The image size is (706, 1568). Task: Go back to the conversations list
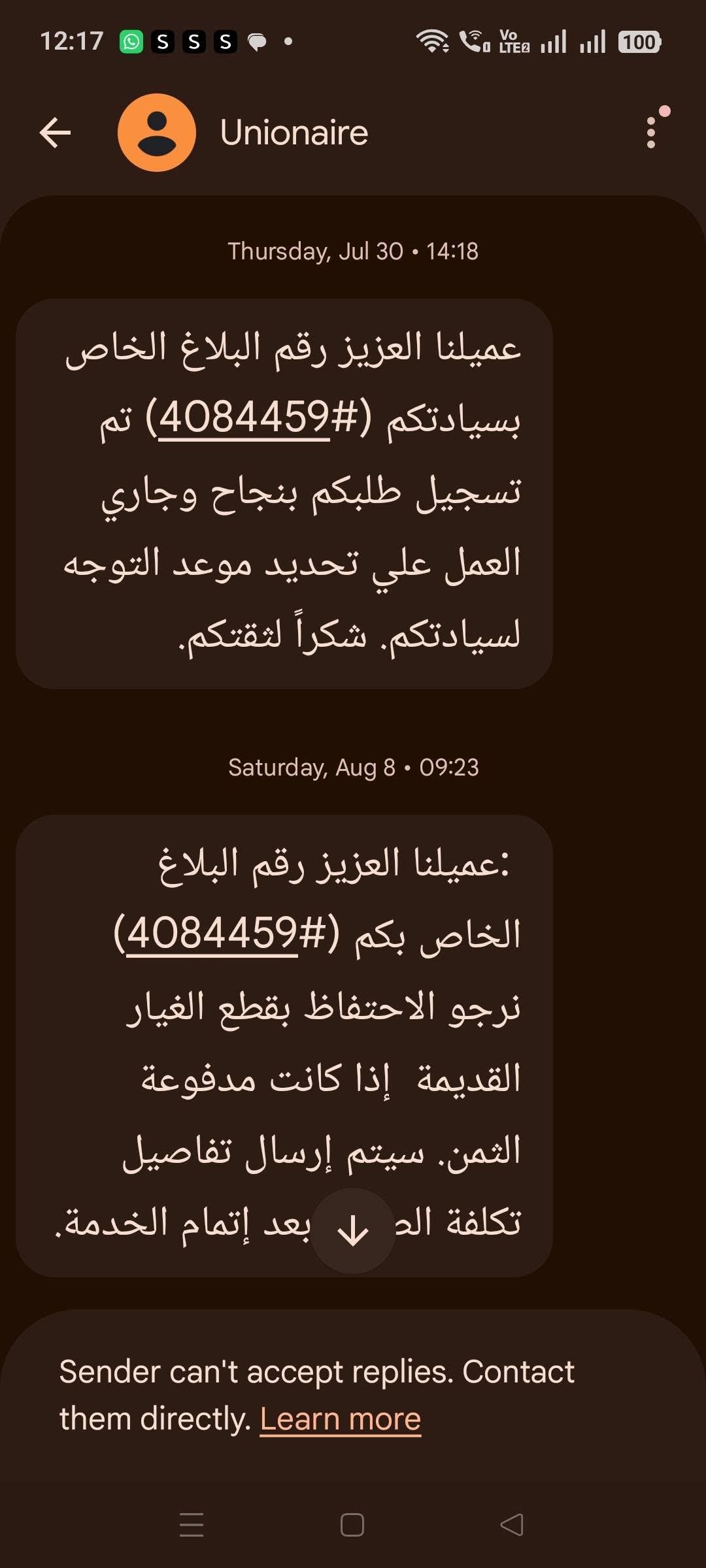point(55,133)
